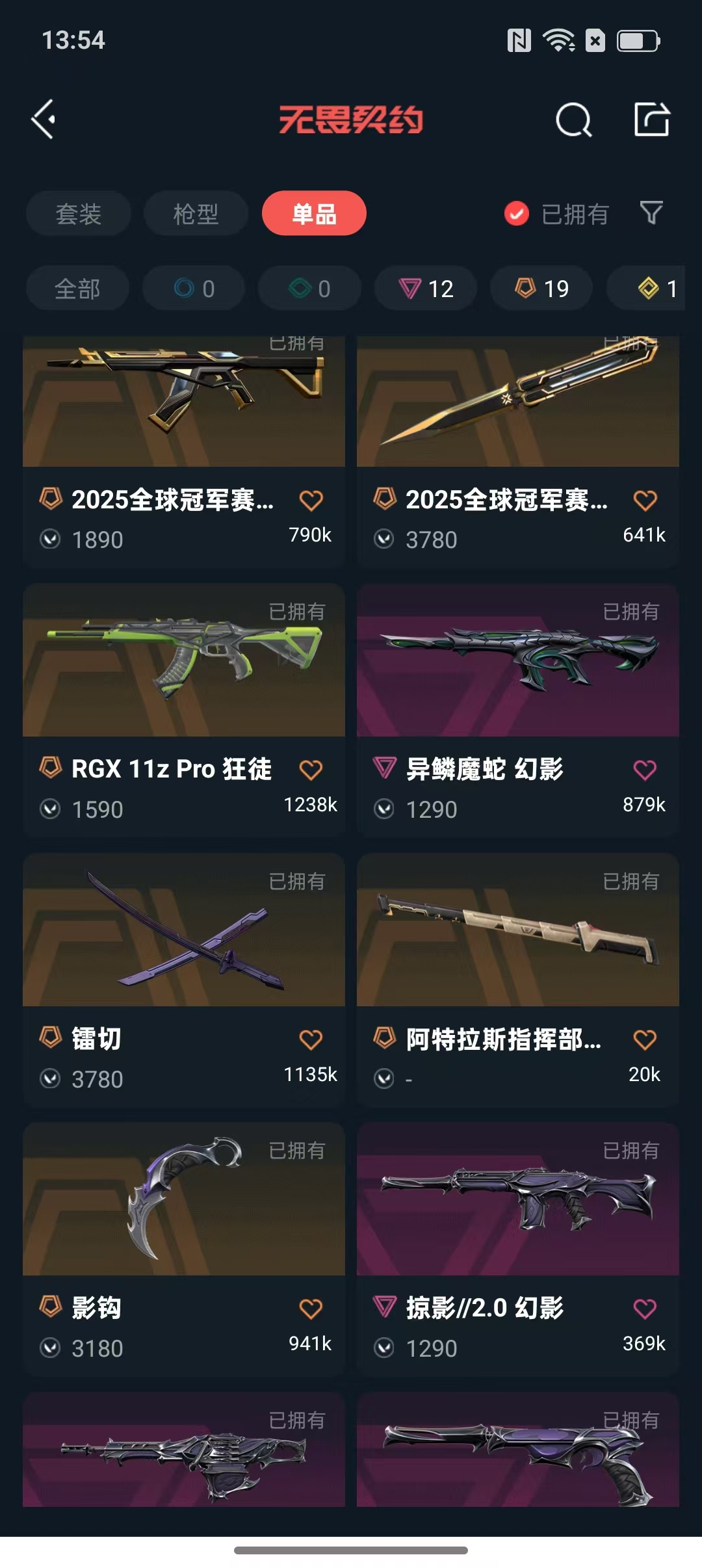Image resolution: width=702 pixels, height=1568 pixels.
Task: Favorite the 2025全球冠军赛 skin priced 1890
Action: [311, 501]
